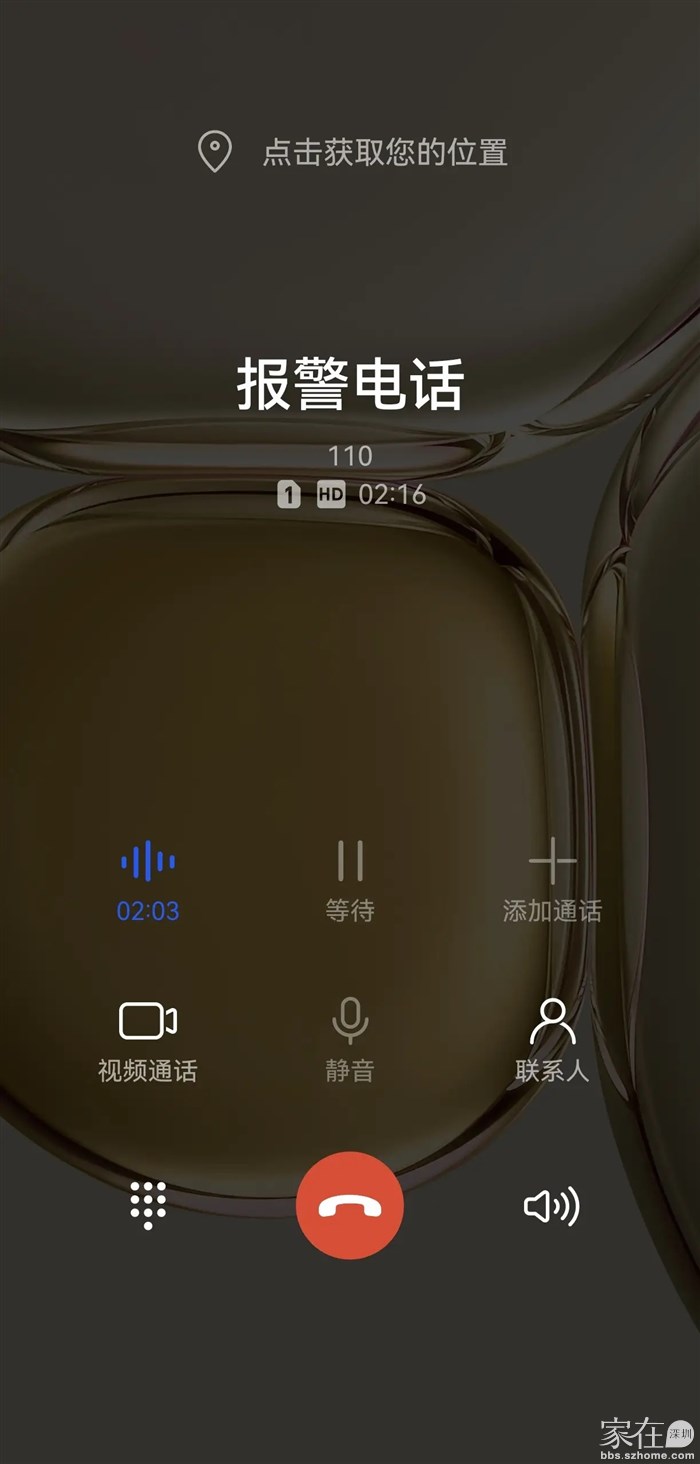The image size is (700, 1464).
Task: Tap 点击获取您的位置 to get location
Action: [352, 153]
